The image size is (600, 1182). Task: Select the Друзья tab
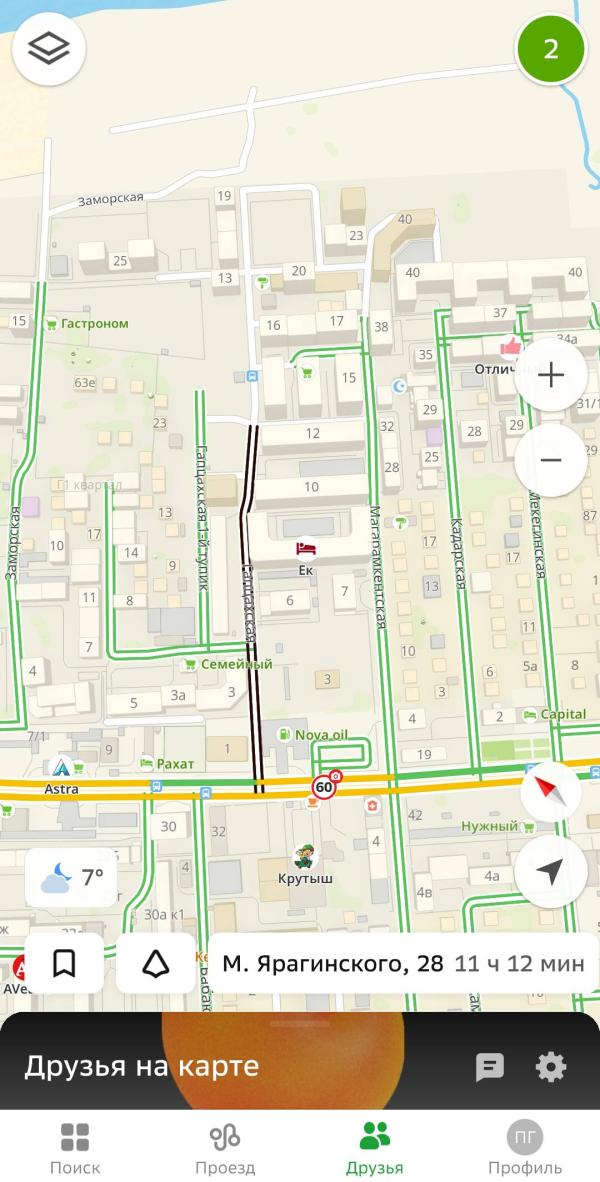(x=375, y=1148)
